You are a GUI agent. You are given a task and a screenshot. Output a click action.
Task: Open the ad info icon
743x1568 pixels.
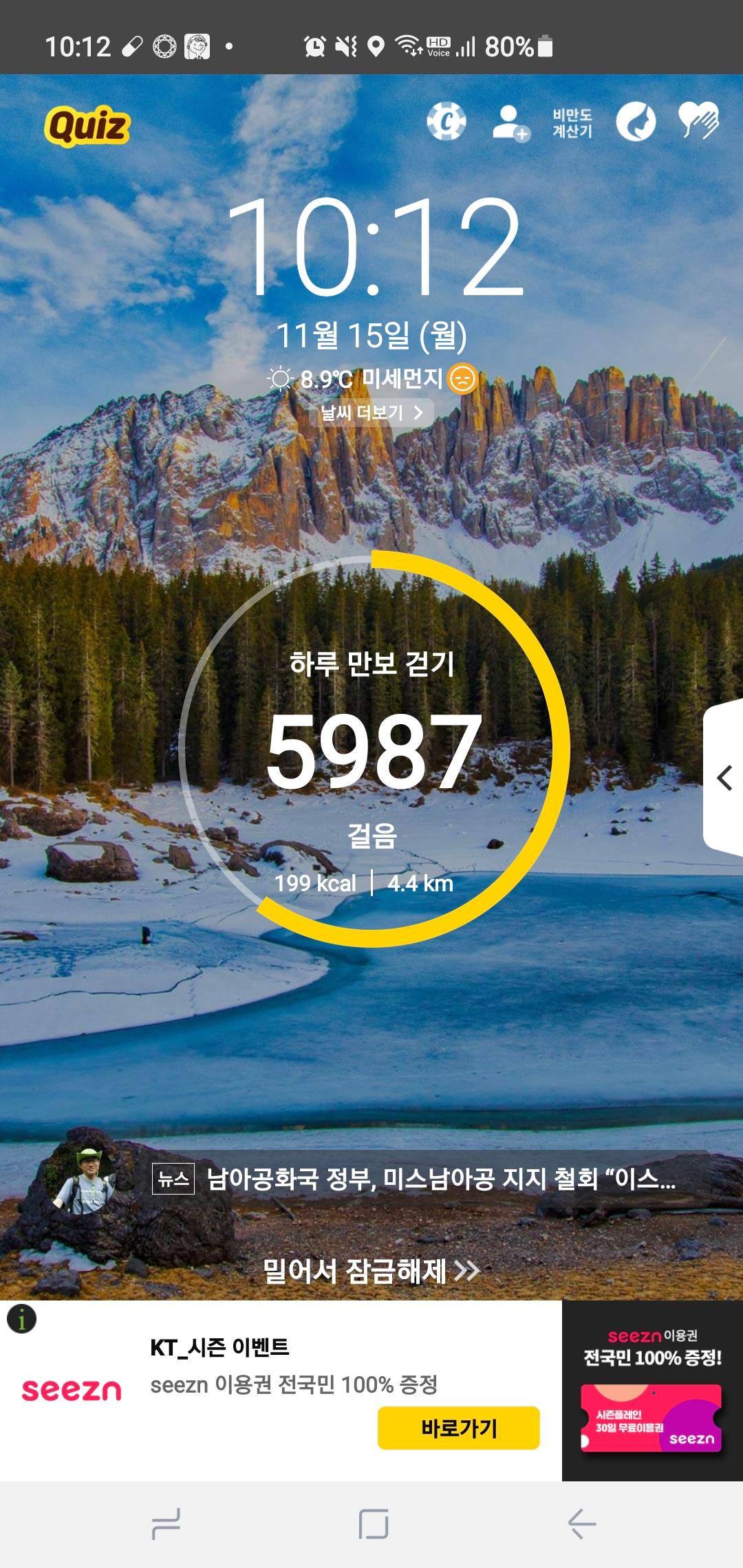(x=21, y=1318)
